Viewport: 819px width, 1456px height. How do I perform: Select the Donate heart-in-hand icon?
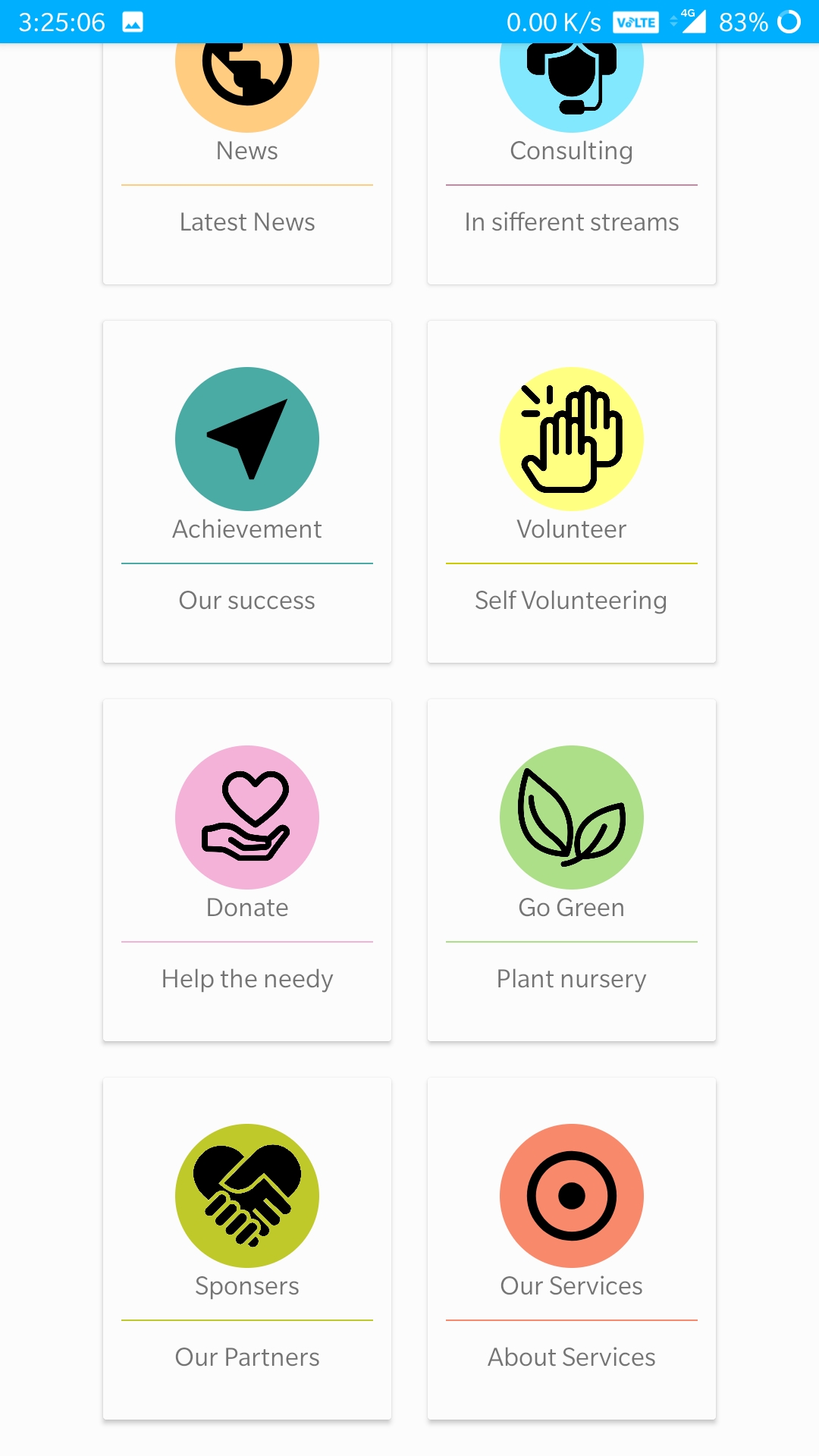click(246, 817)
